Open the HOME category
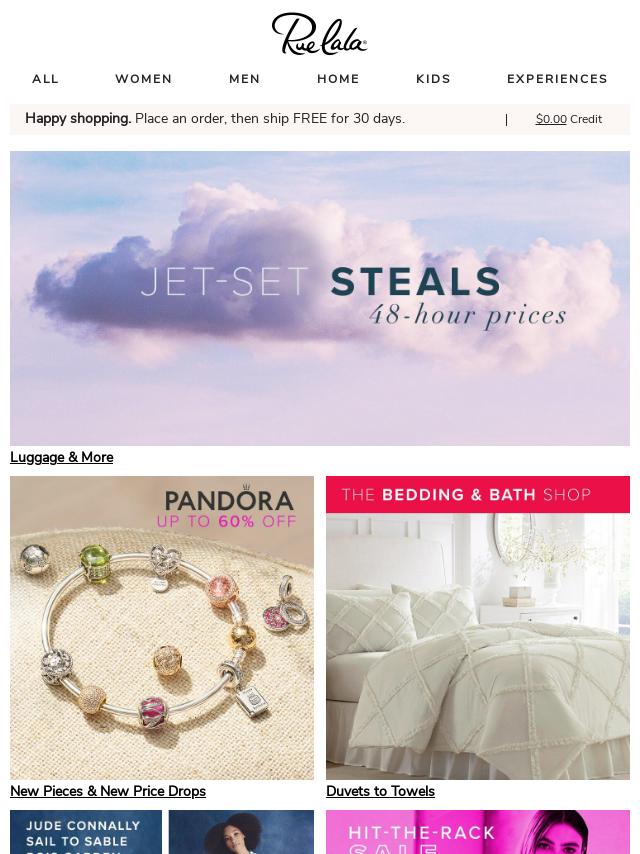 point(338,79)
